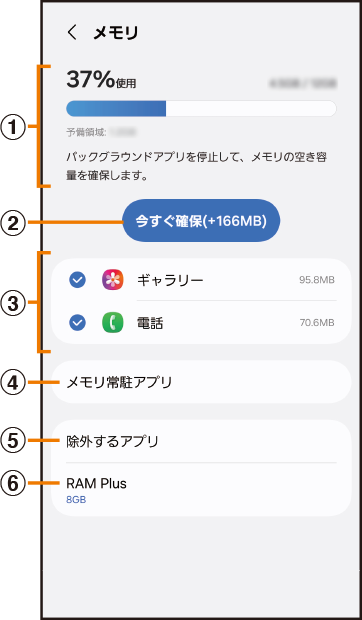
Task: Tap the 今すぐ確保(+166MB) button
Action: tap(201, 221)
